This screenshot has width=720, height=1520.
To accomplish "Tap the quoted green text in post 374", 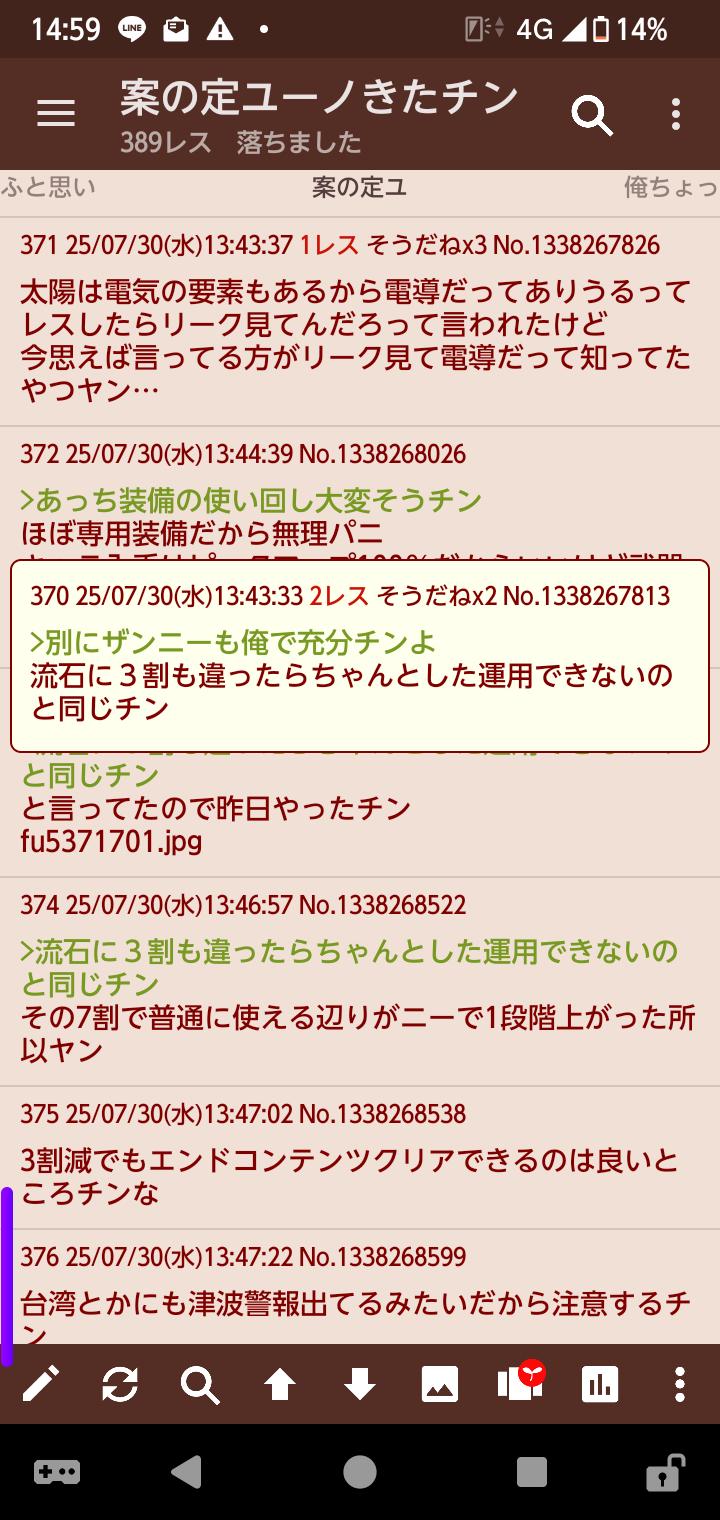I will click(x=348, y=966).
